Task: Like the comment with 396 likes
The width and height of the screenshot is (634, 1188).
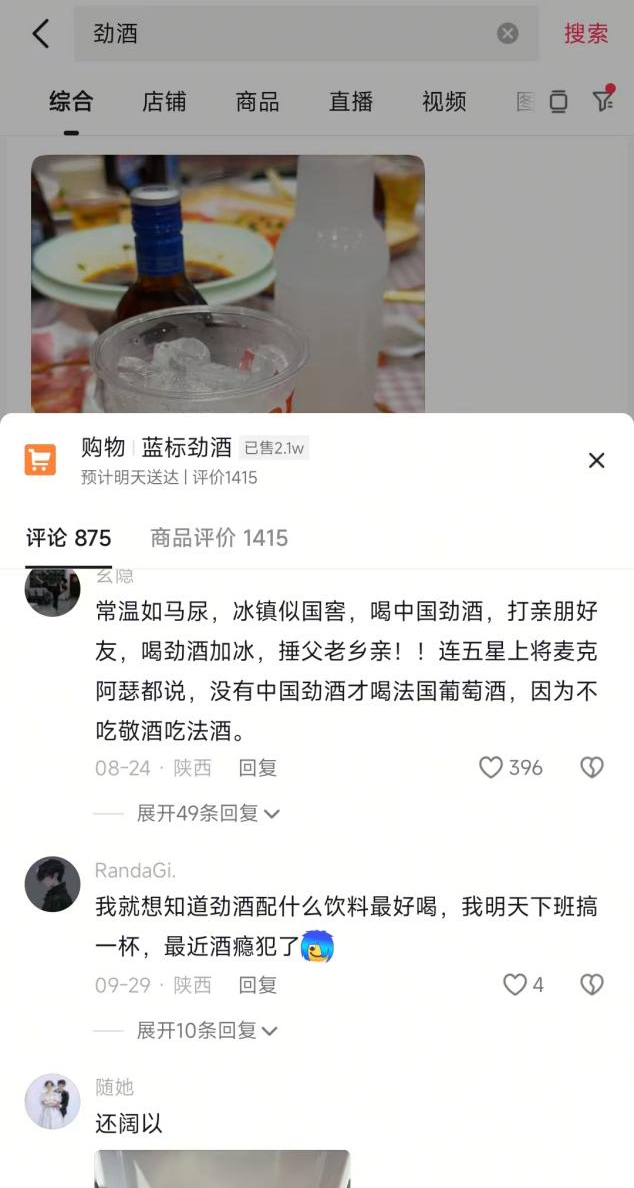Action: 491,768
